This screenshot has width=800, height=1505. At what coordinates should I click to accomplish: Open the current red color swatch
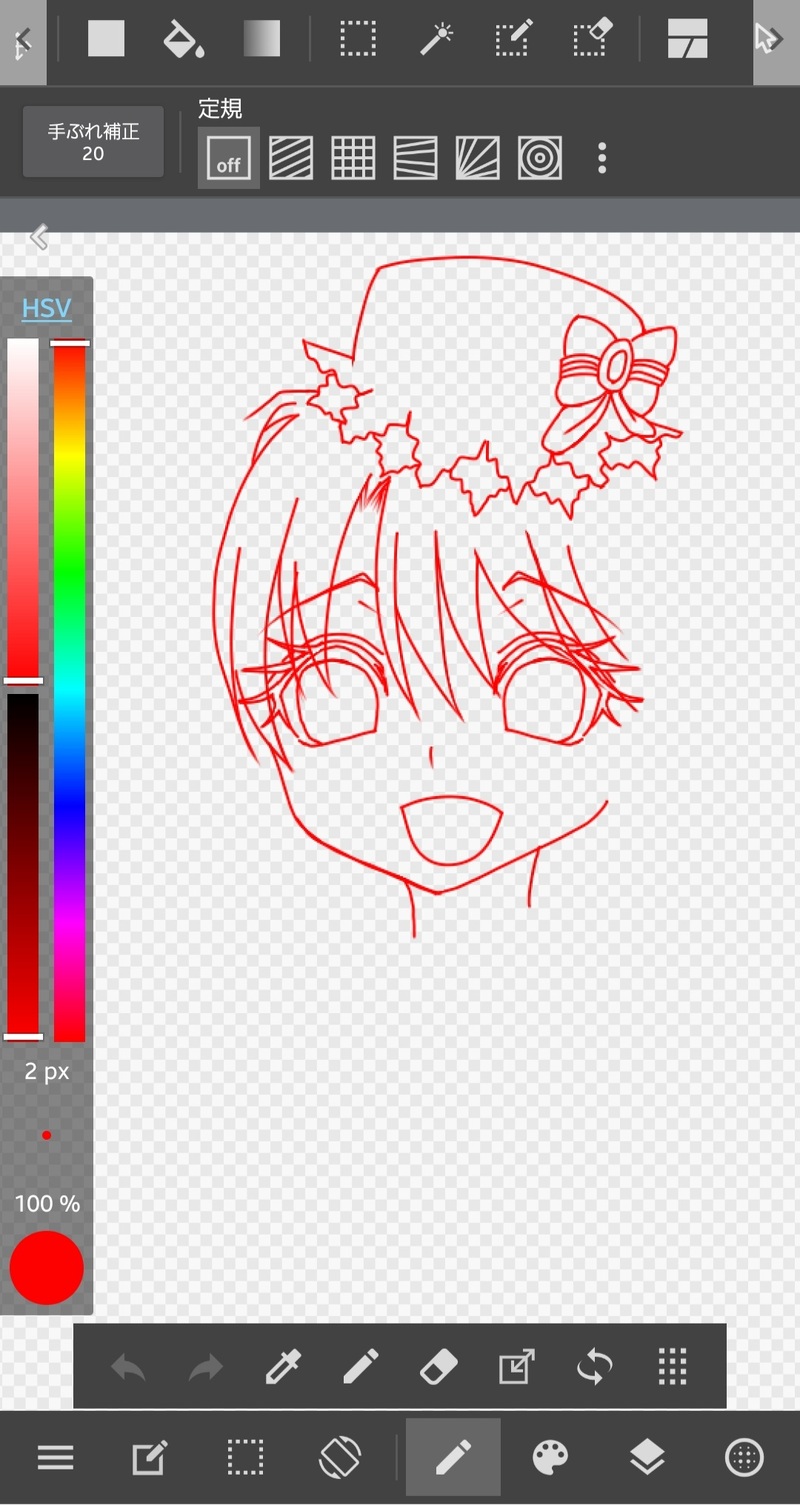[46, 1268]
